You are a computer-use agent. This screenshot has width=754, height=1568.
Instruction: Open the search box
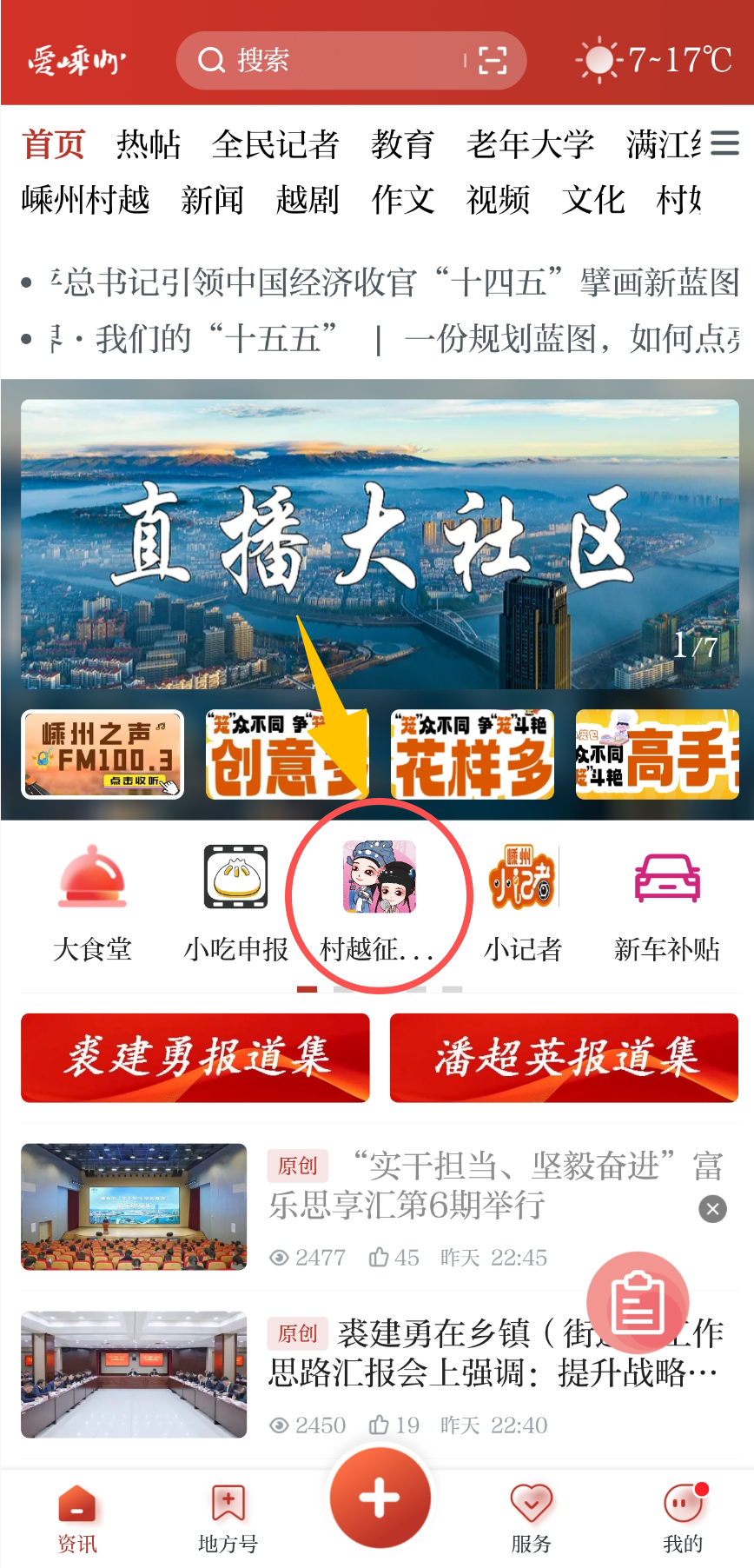[330, 61]
